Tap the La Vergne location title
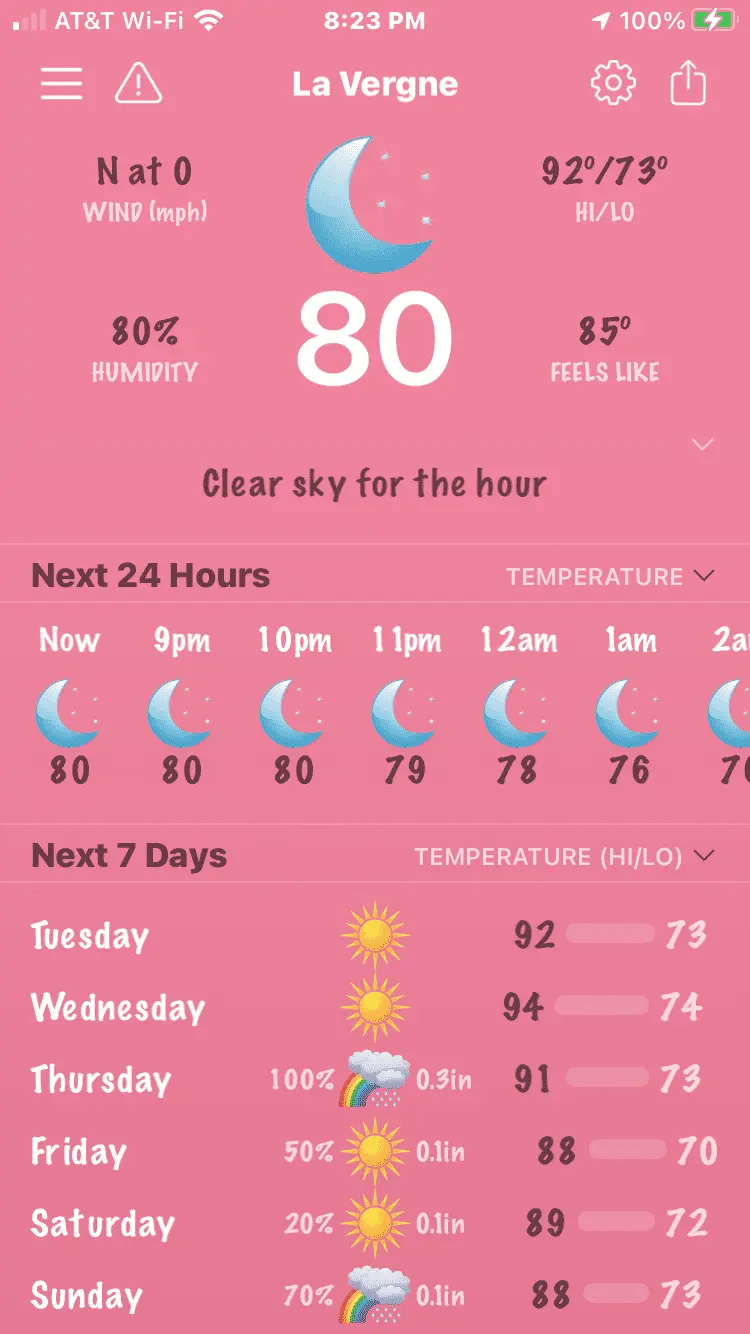The height and width of the screenshot is (1334, 750). pos(375,84)
